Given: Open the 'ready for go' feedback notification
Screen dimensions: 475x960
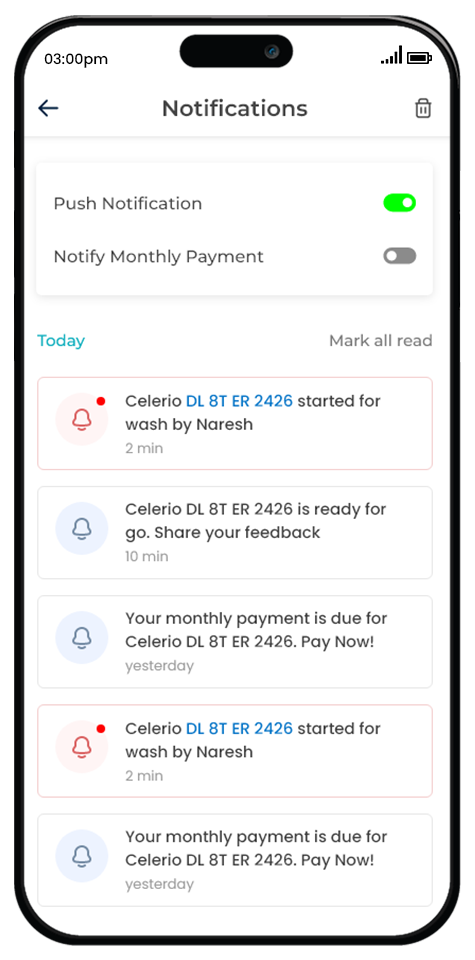Looking at the screenshot, I should (235, 533).
